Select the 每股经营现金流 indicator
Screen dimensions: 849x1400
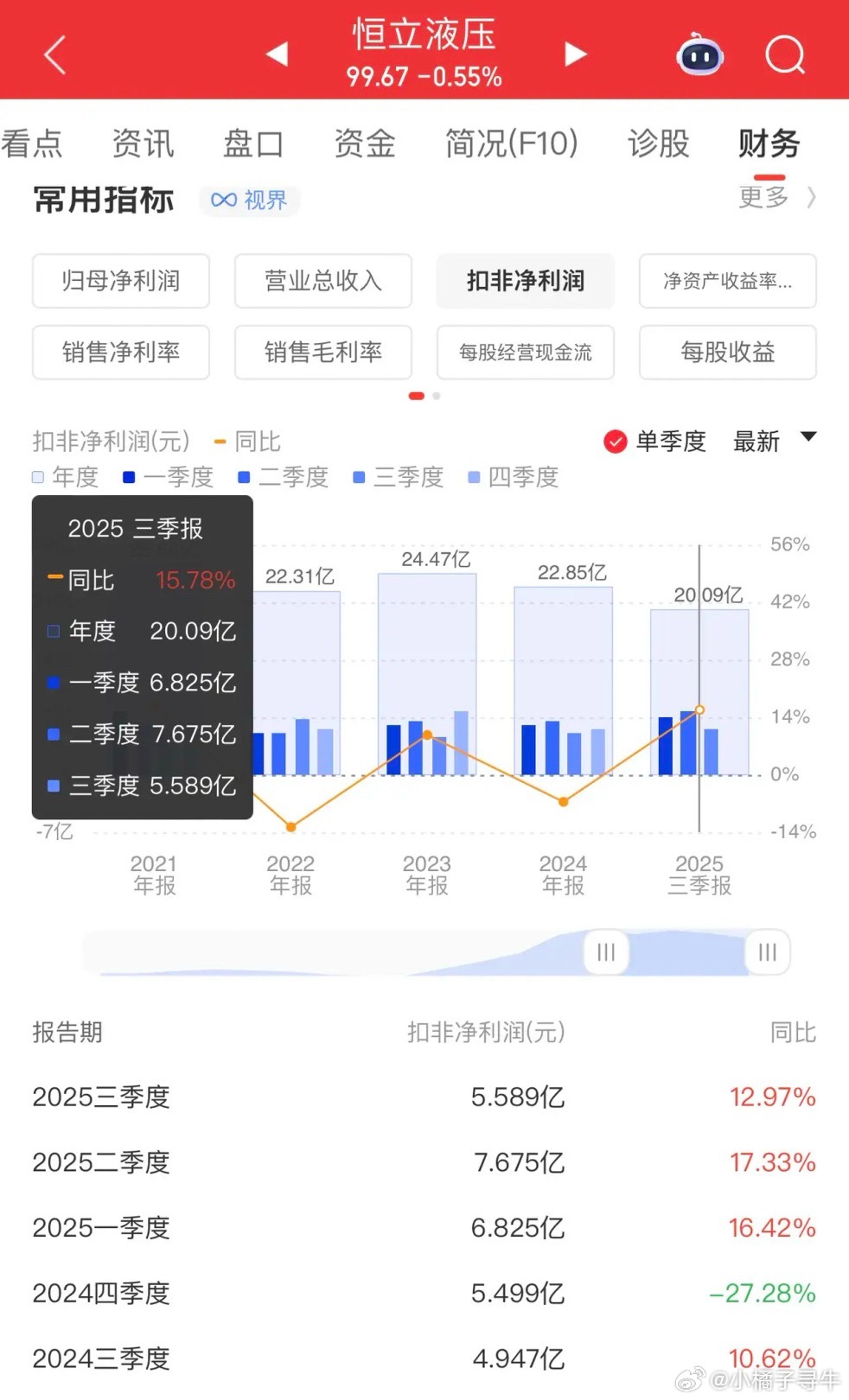coord(525,353)
